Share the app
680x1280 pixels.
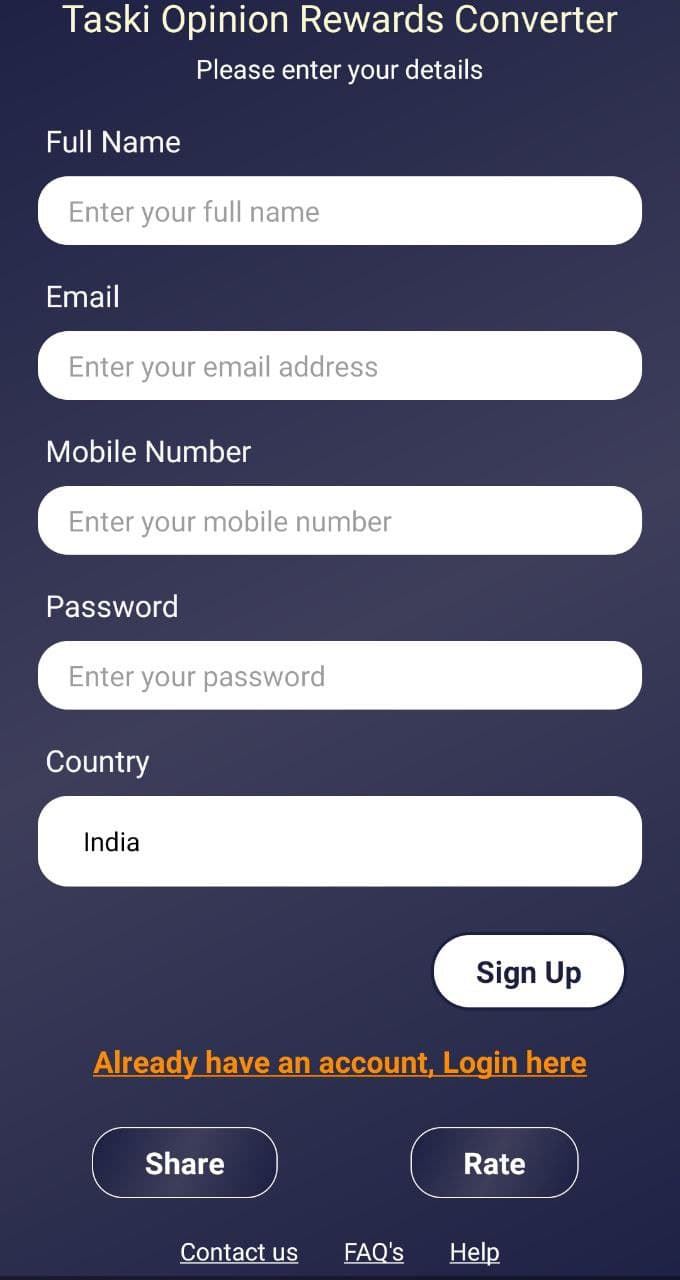pyautogui.click(x=185, y=1163)
